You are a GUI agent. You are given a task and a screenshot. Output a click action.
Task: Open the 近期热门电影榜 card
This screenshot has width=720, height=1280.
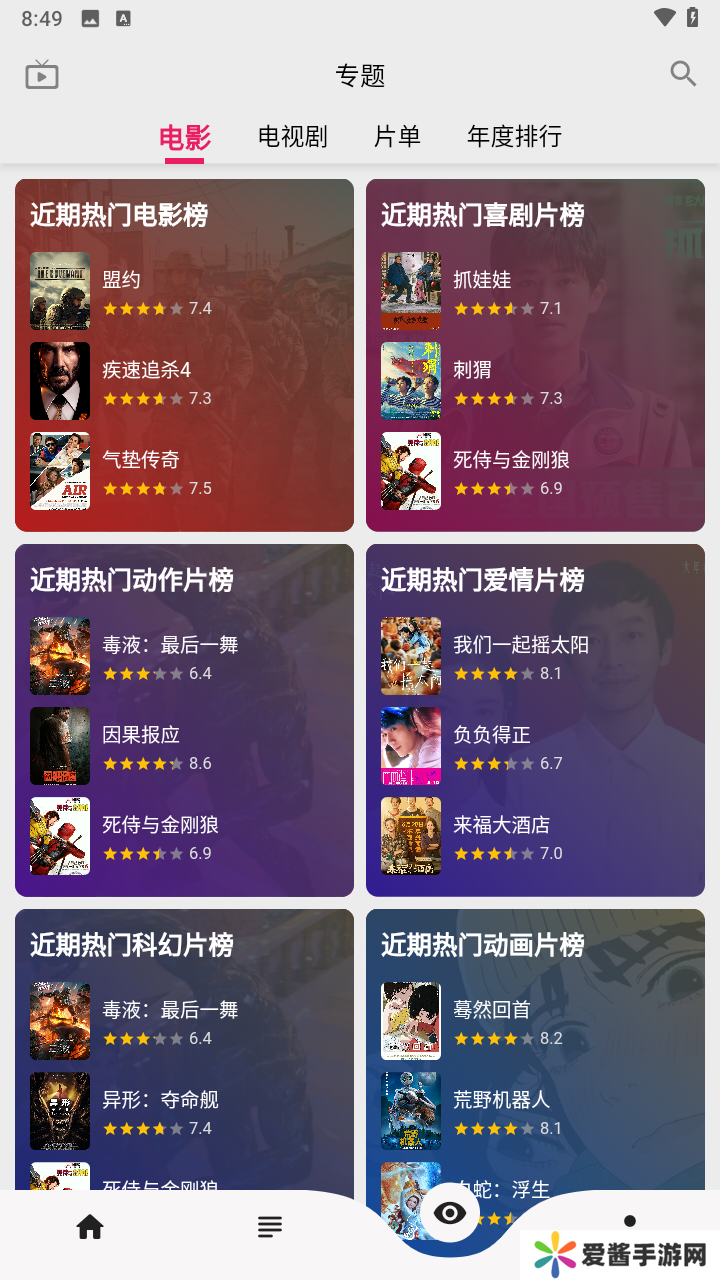pyautogui.click(x=184, y=355)
